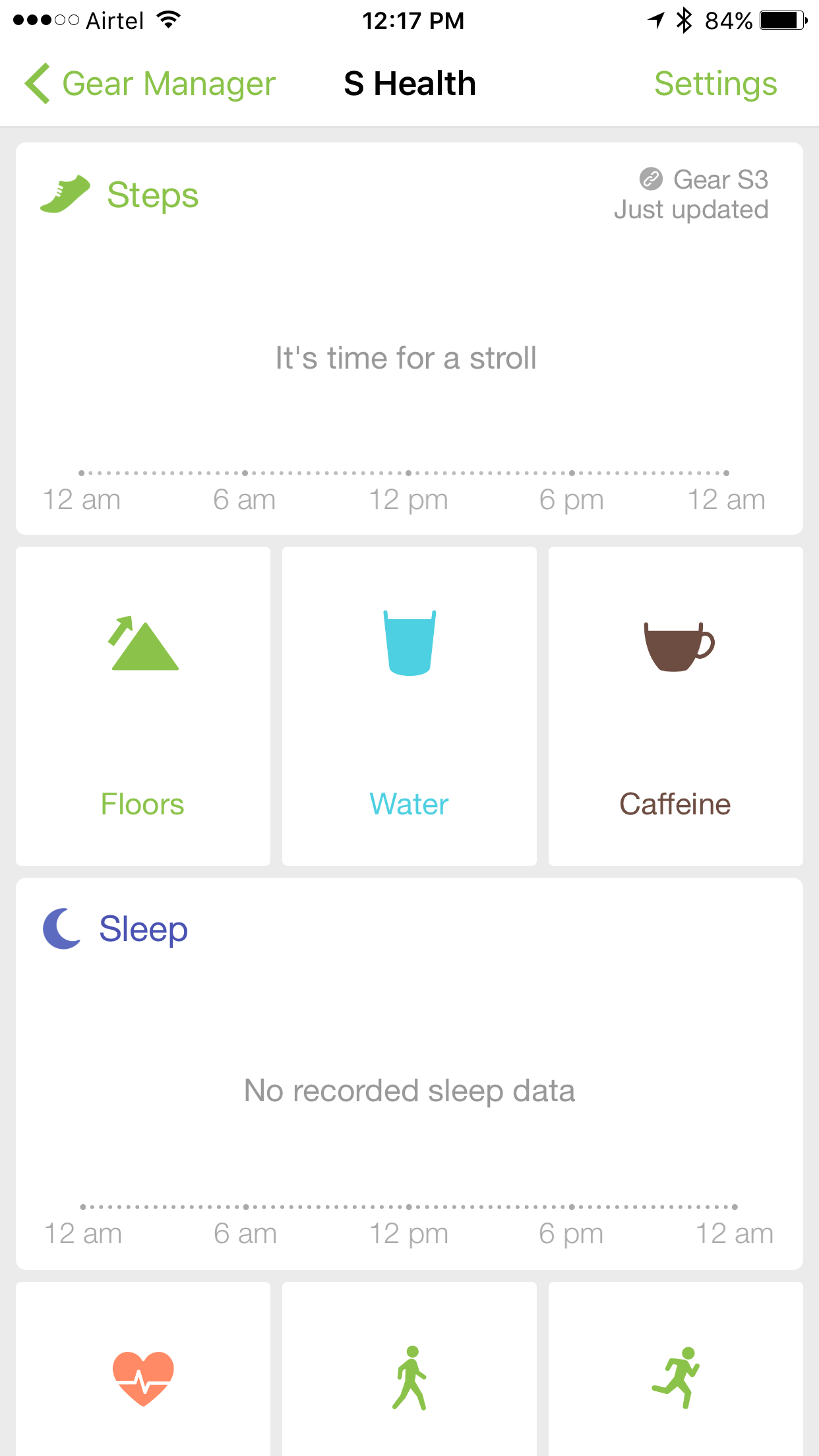Open the running tile
Screen dimensions: 819x1456
pos(675,1377)
